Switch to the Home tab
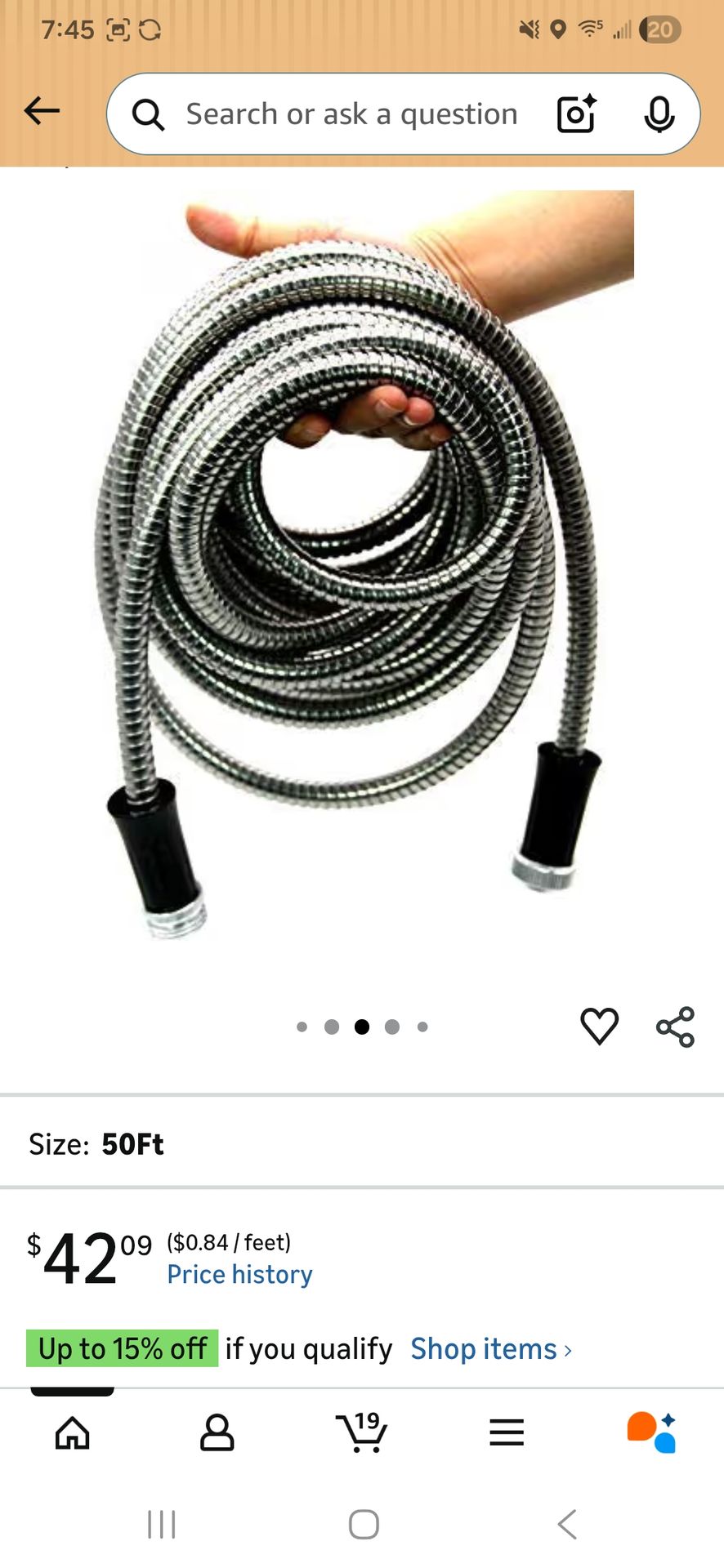 pyautogui.click(x=73, y=1432)
